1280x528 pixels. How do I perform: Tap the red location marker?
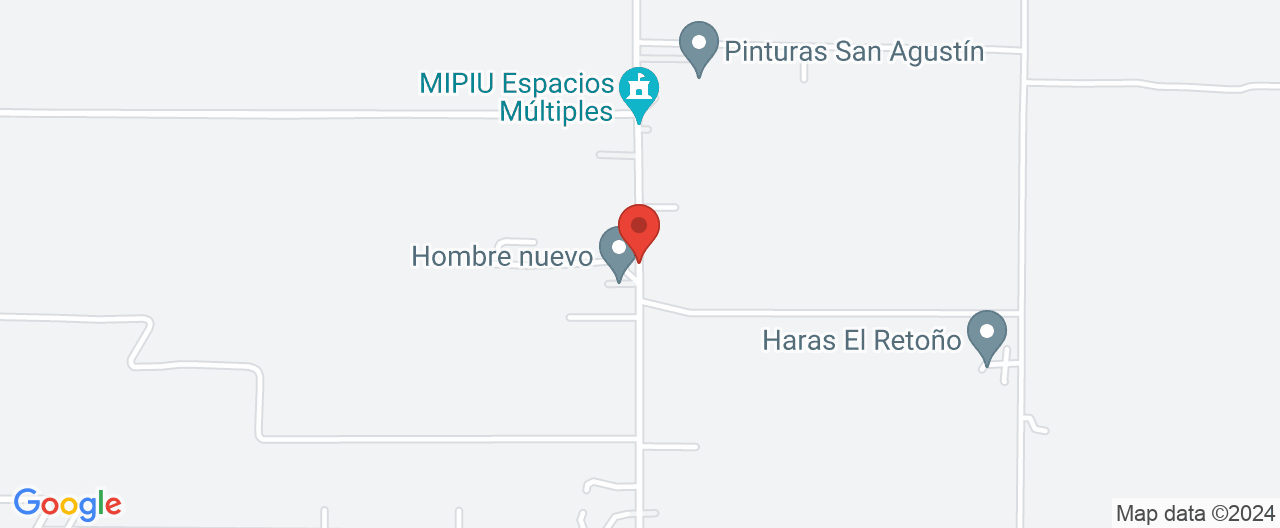pyautogui.click(x=639, y=229)
